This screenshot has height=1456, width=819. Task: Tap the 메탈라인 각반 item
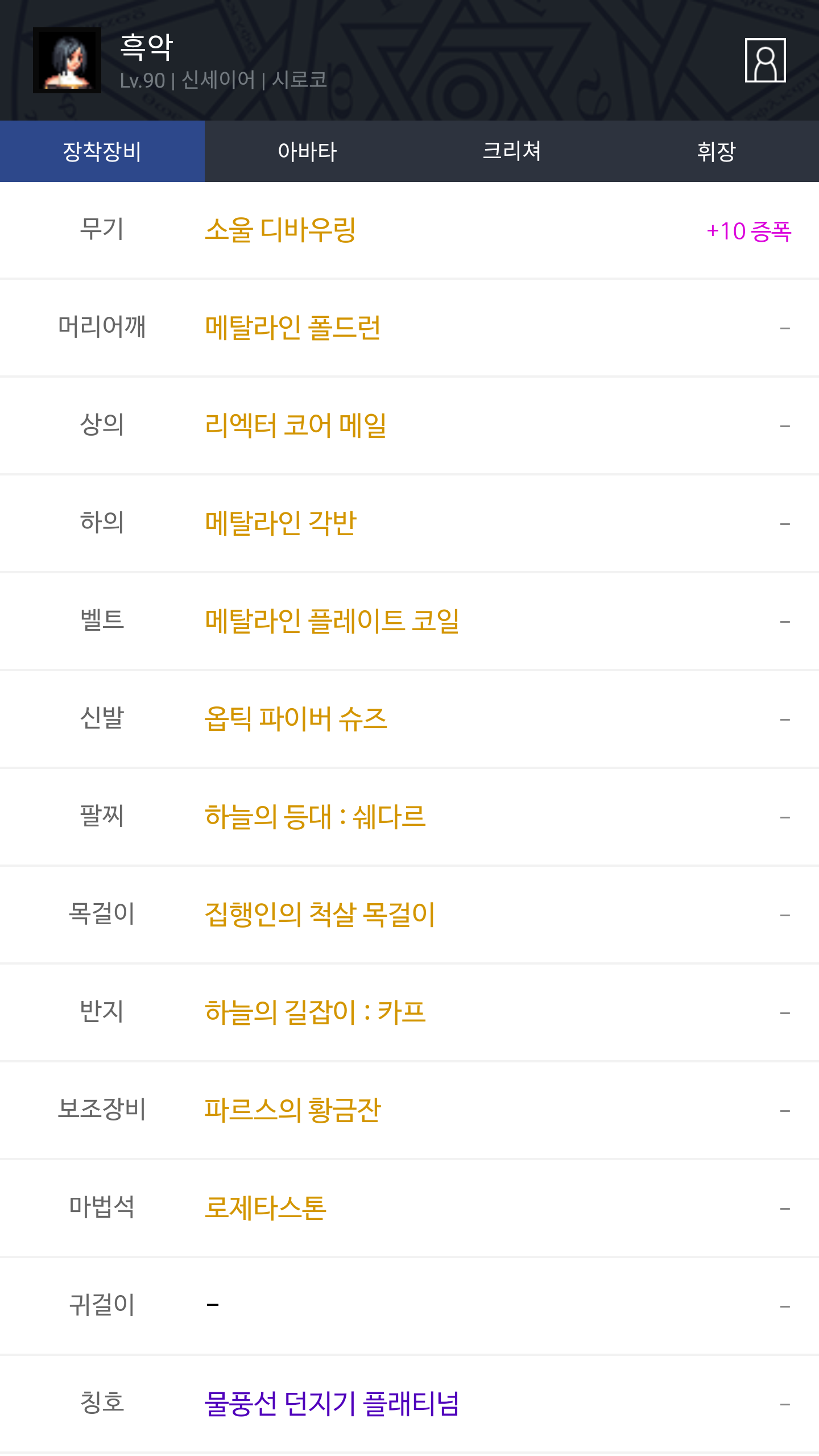pyautogui.click(x=281, y=524)
